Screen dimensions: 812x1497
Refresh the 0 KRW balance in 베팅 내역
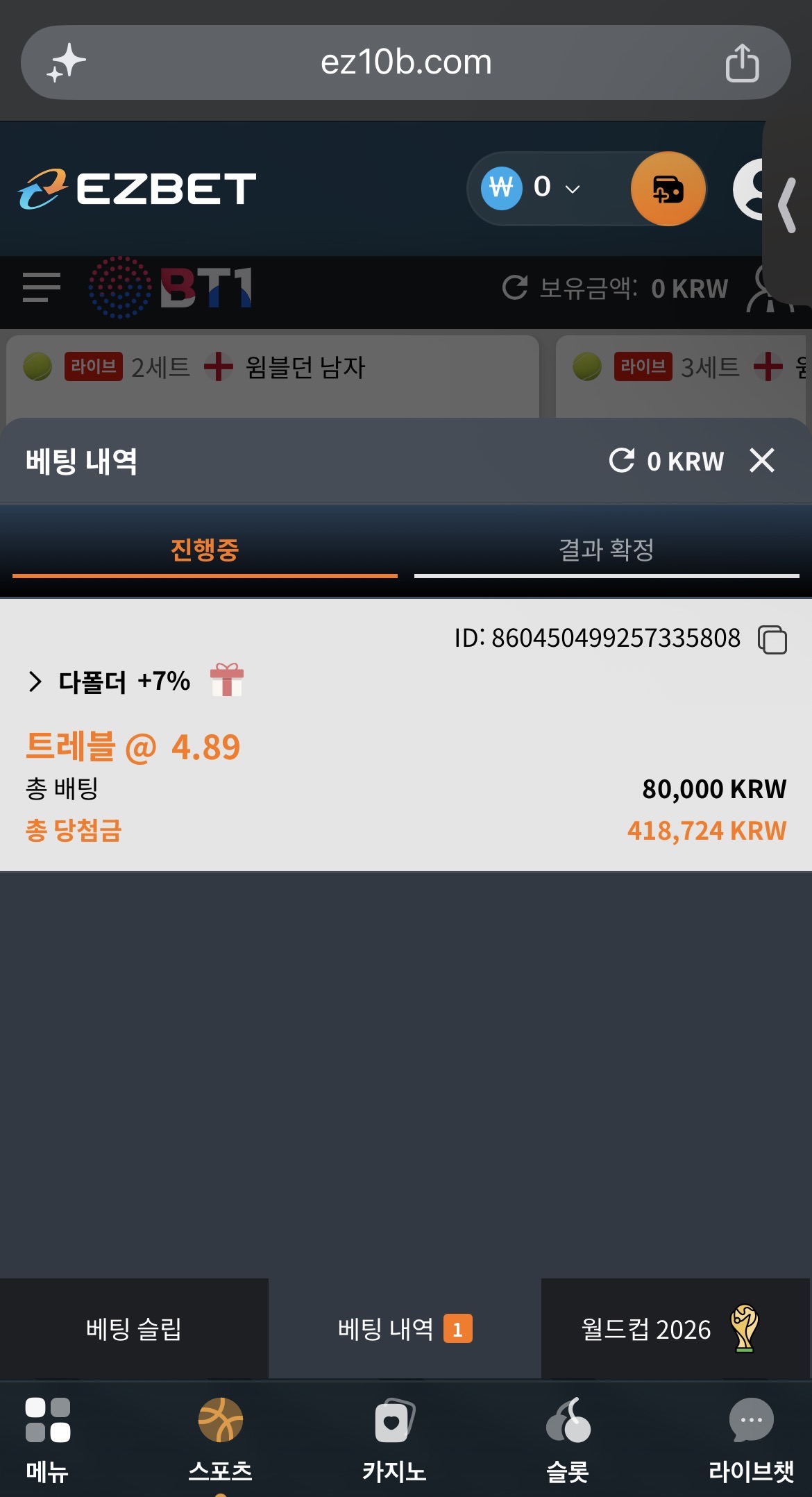[622, 460]
